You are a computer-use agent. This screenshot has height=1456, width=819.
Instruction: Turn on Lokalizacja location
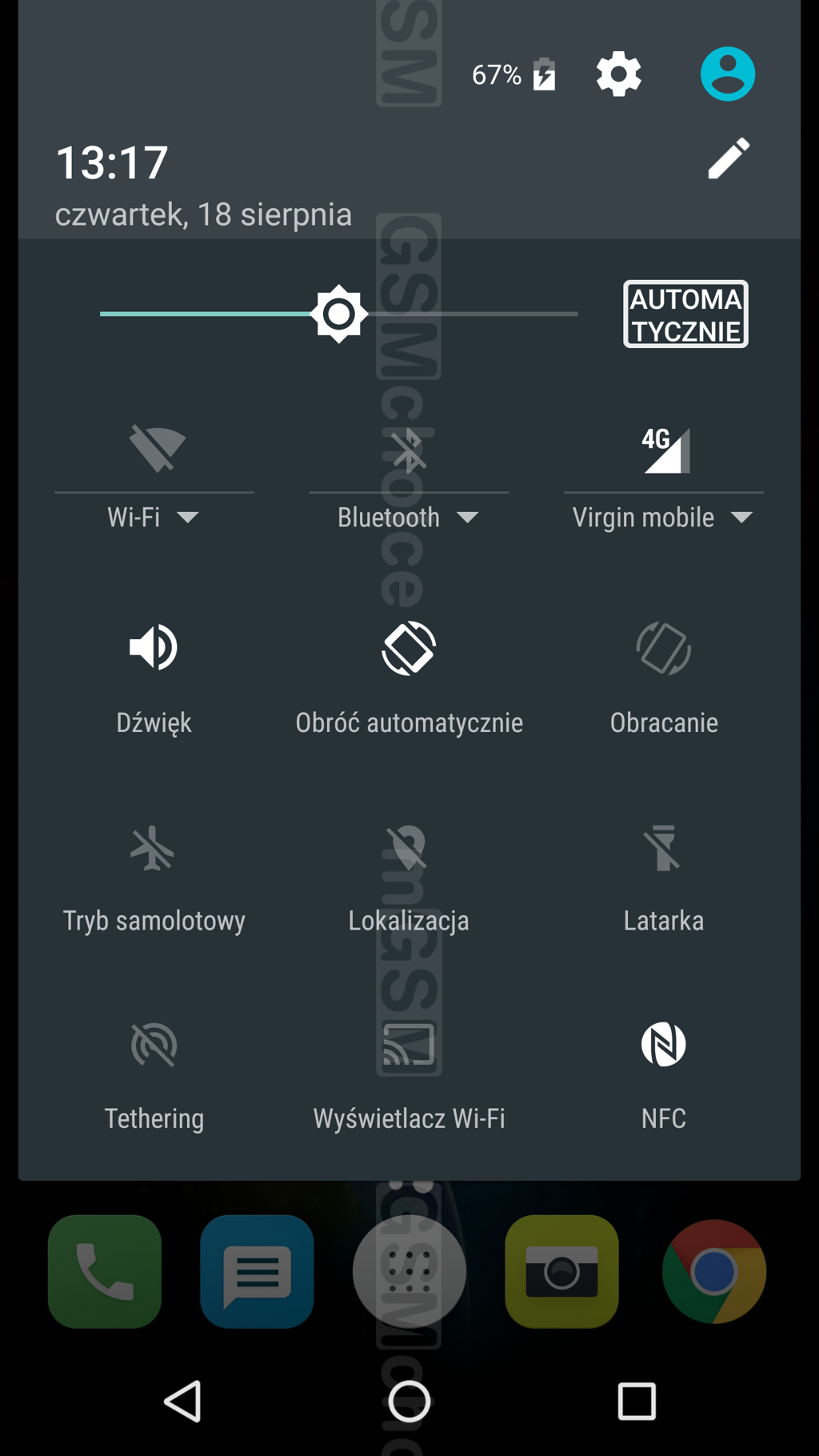click(409, 848)
